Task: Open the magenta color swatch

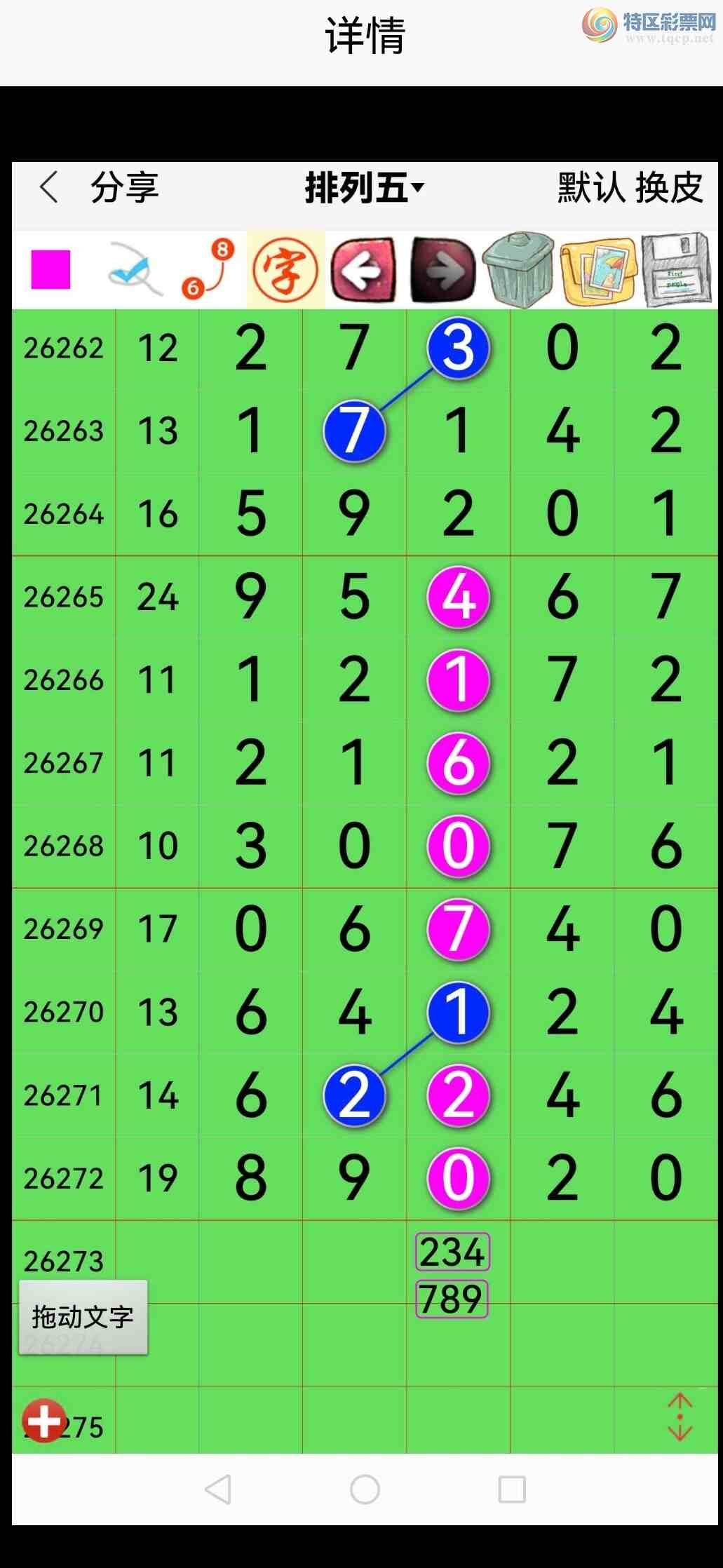Action: 50,270
